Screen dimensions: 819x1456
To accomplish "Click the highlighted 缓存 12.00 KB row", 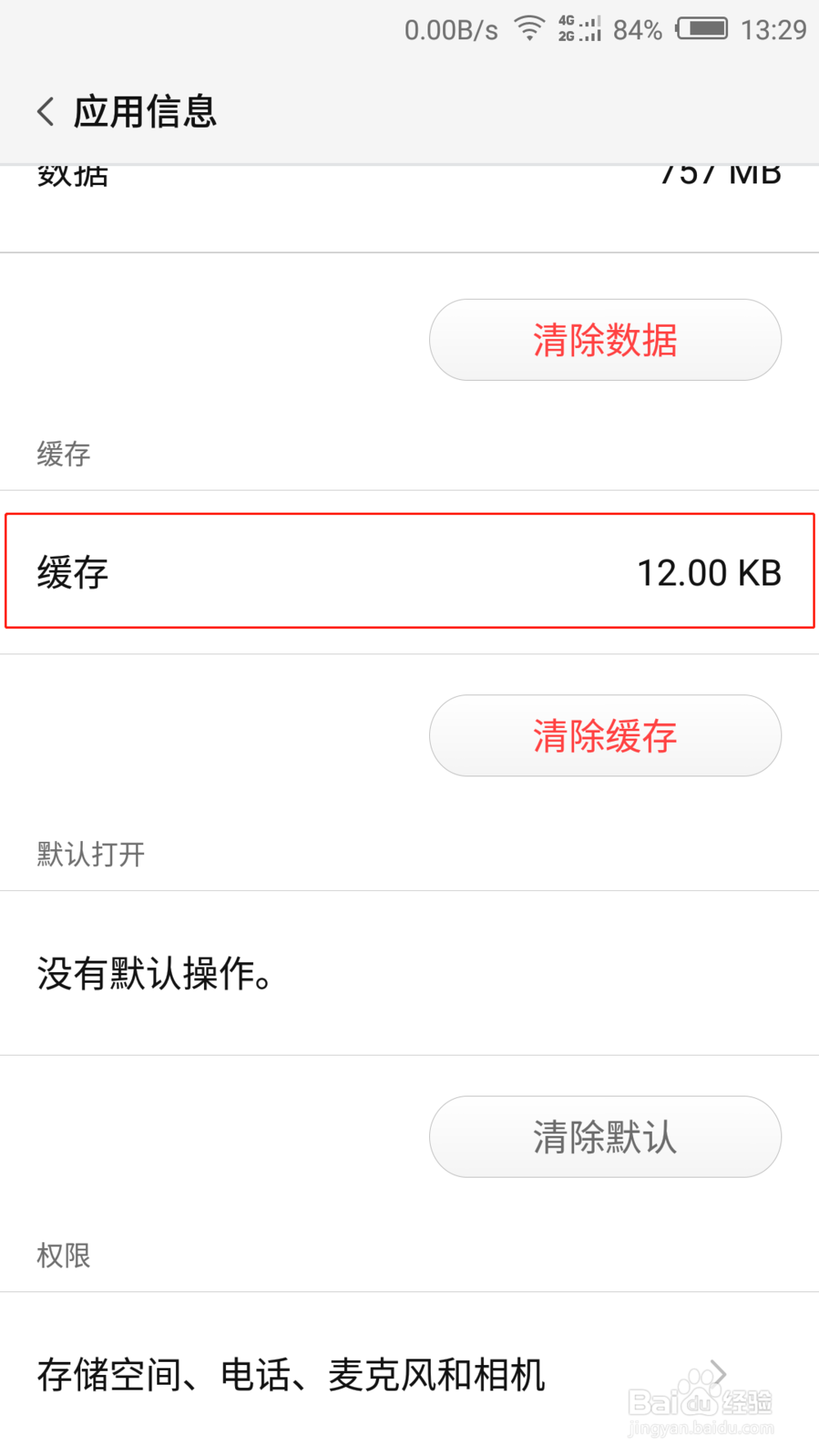I will (409, 572).
